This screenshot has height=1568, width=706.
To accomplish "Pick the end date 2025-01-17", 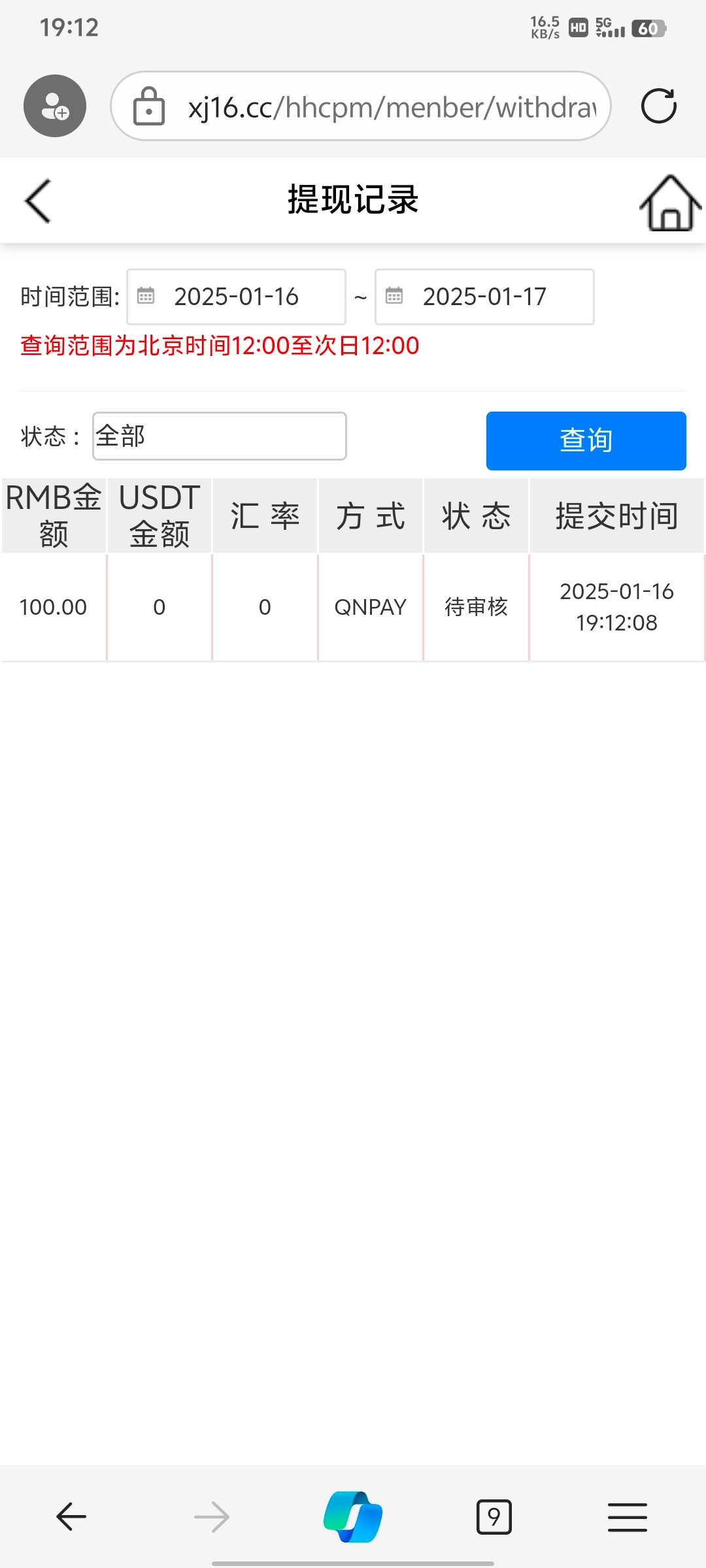I will [484, 297].
